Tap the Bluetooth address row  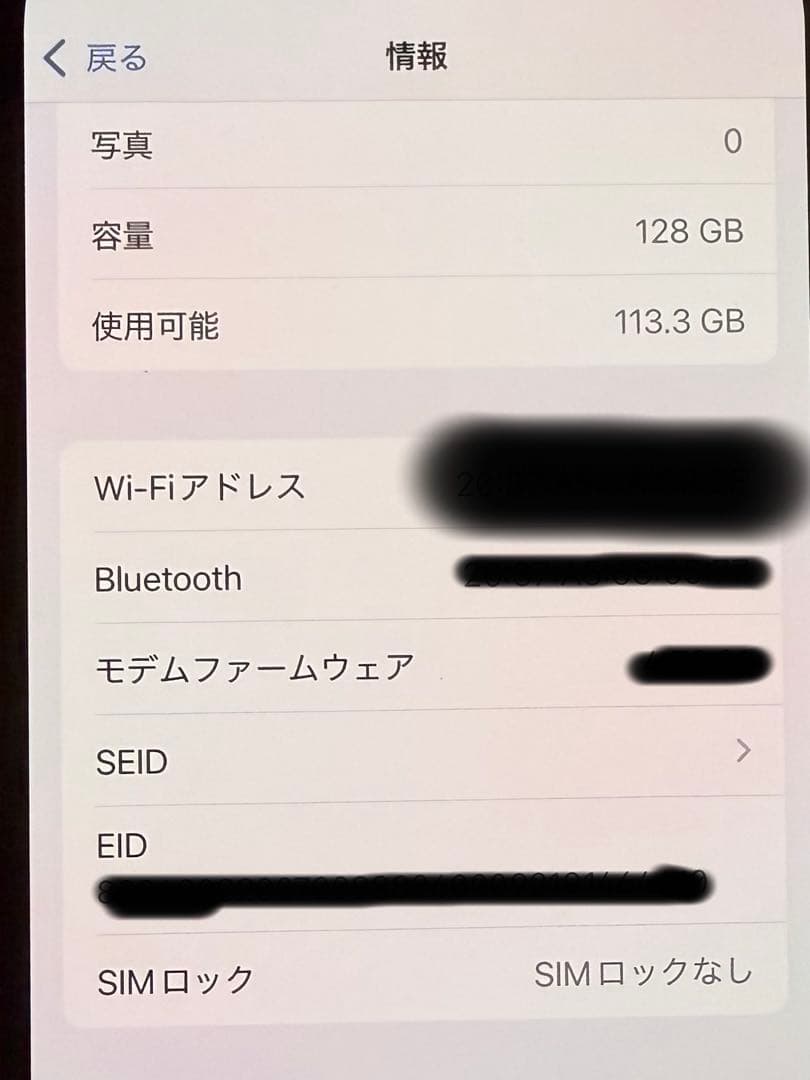pos(165,578)
